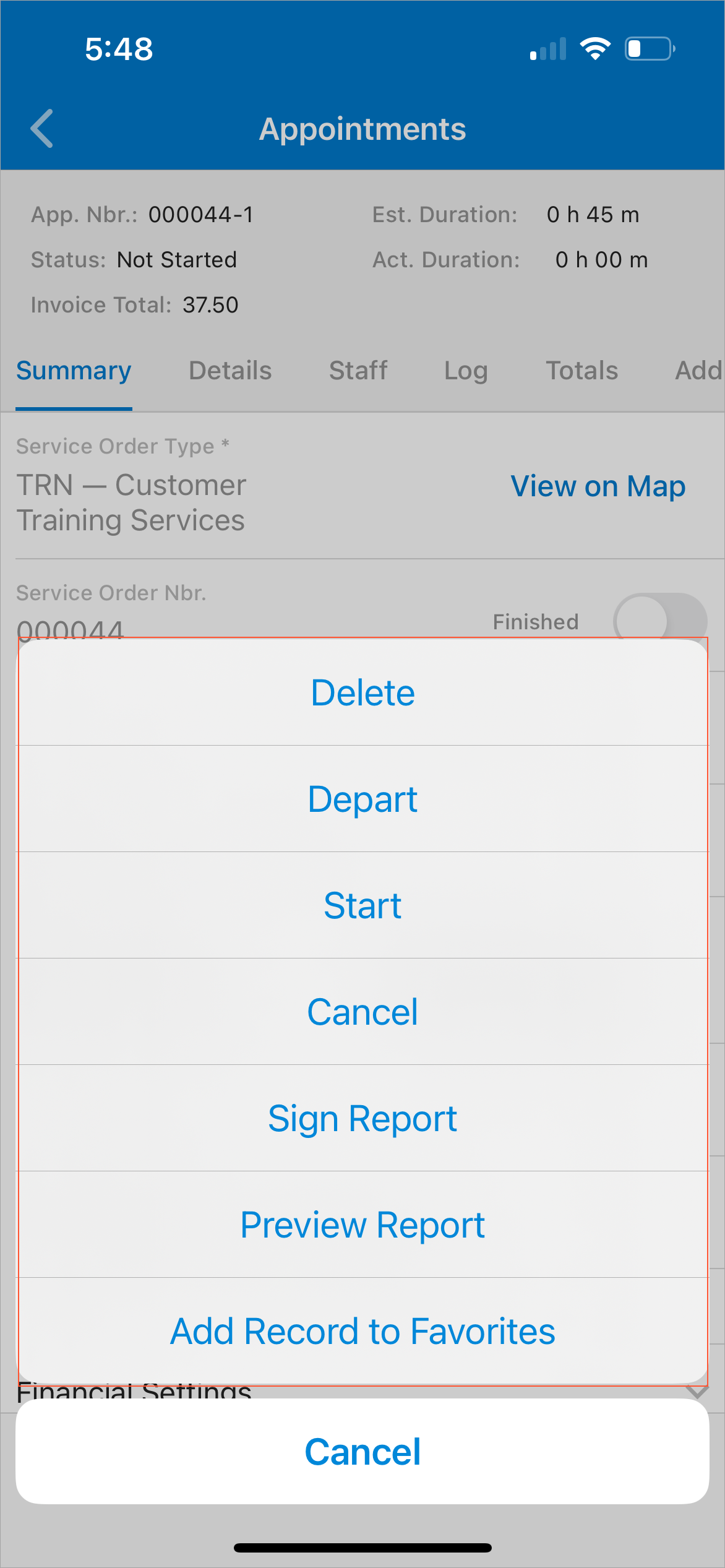Choose the Depart action
This screenshot has height=1568, width=725.
click(362, 799)
